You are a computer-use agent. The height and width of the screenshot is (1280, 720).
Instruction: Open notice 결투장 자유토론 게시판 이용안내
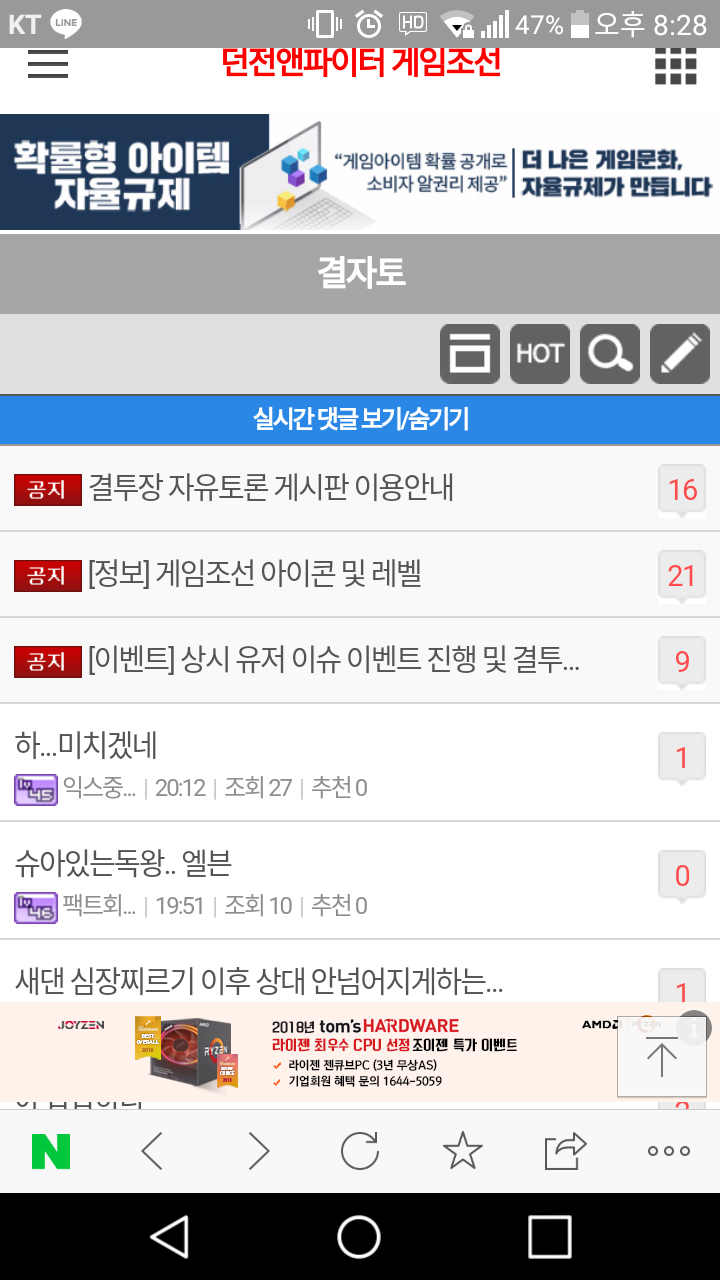[x=271, y=488]
